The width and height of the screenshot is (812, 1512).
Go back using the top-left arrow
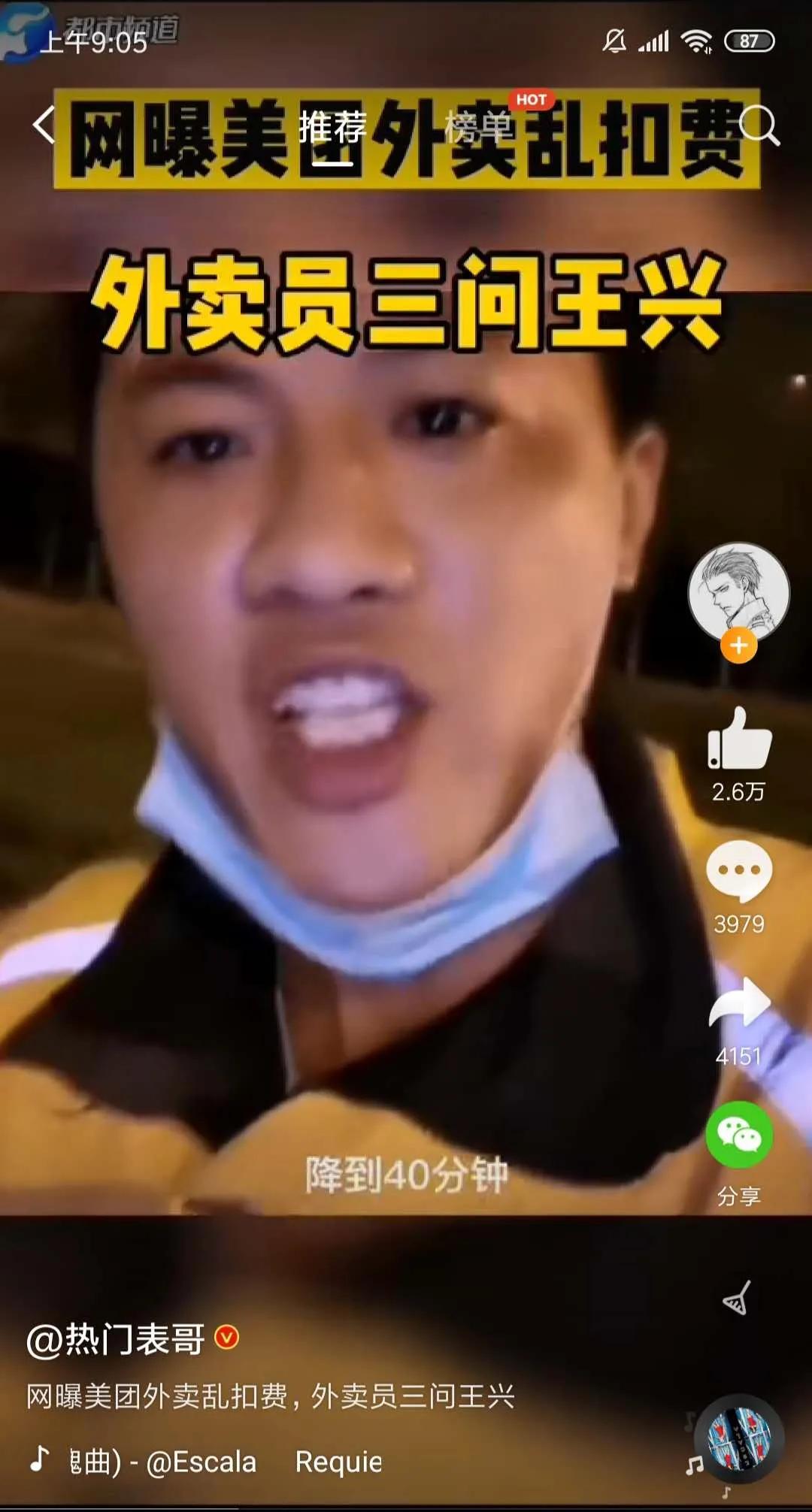coord(45,125)
